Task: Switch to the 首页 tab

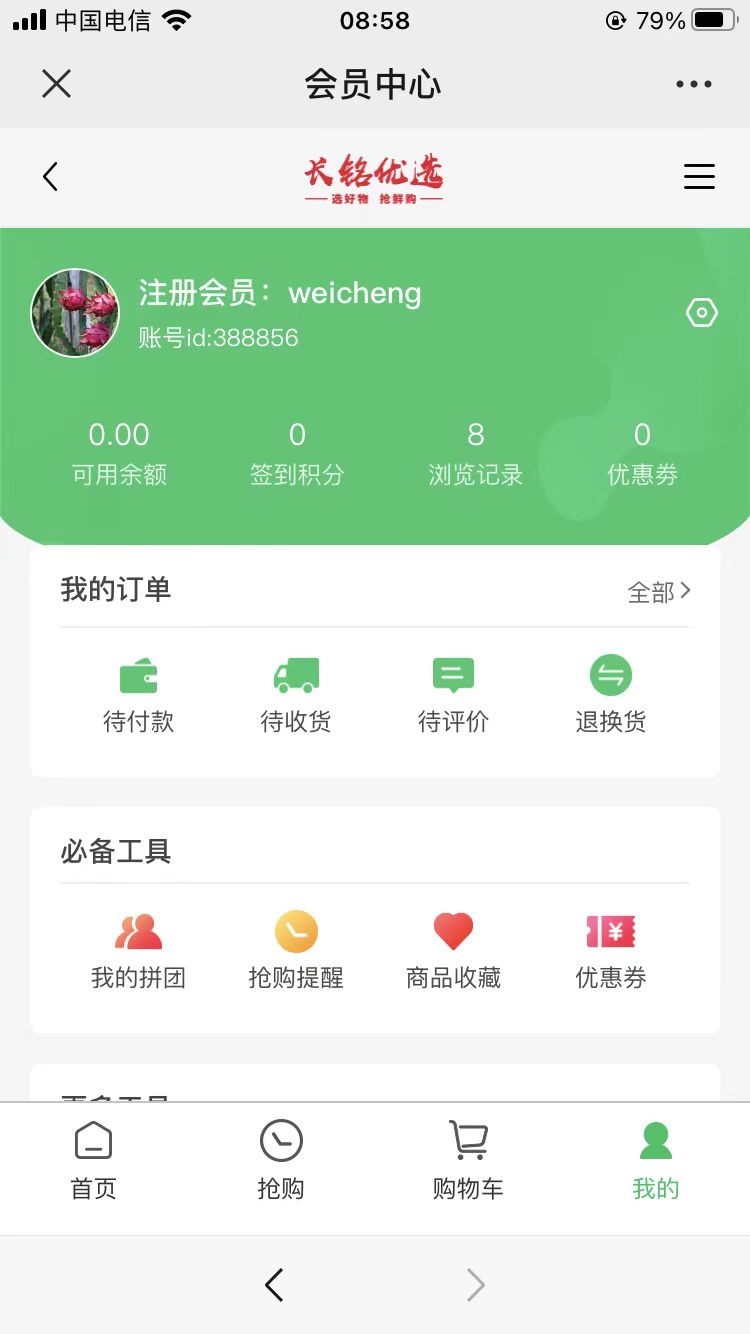Action: (x=93, y=1160)
